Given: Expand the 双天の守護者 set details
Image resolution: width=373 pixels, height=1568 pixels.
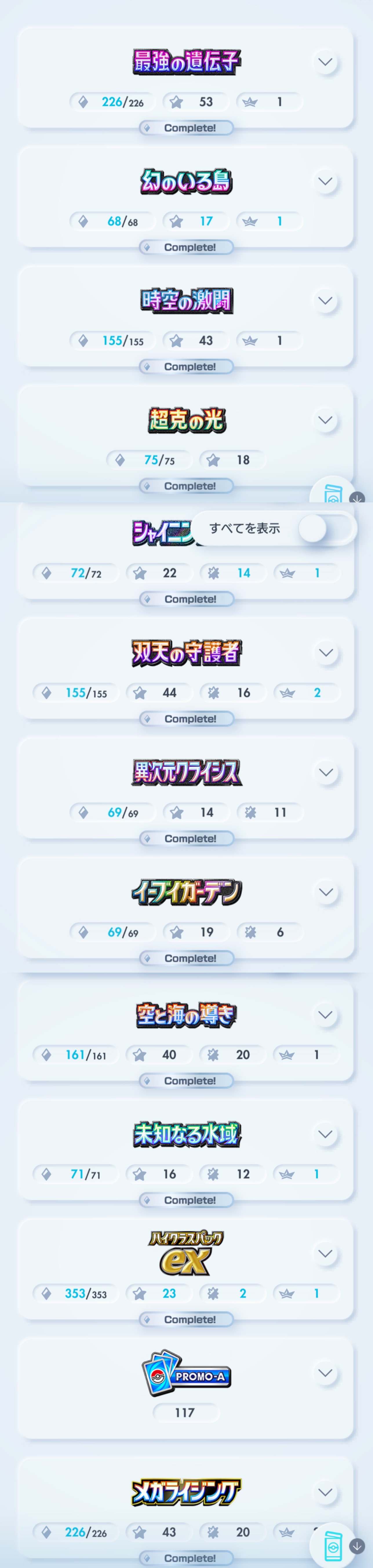Looking at the screenshot, I should tap(326, 653).
